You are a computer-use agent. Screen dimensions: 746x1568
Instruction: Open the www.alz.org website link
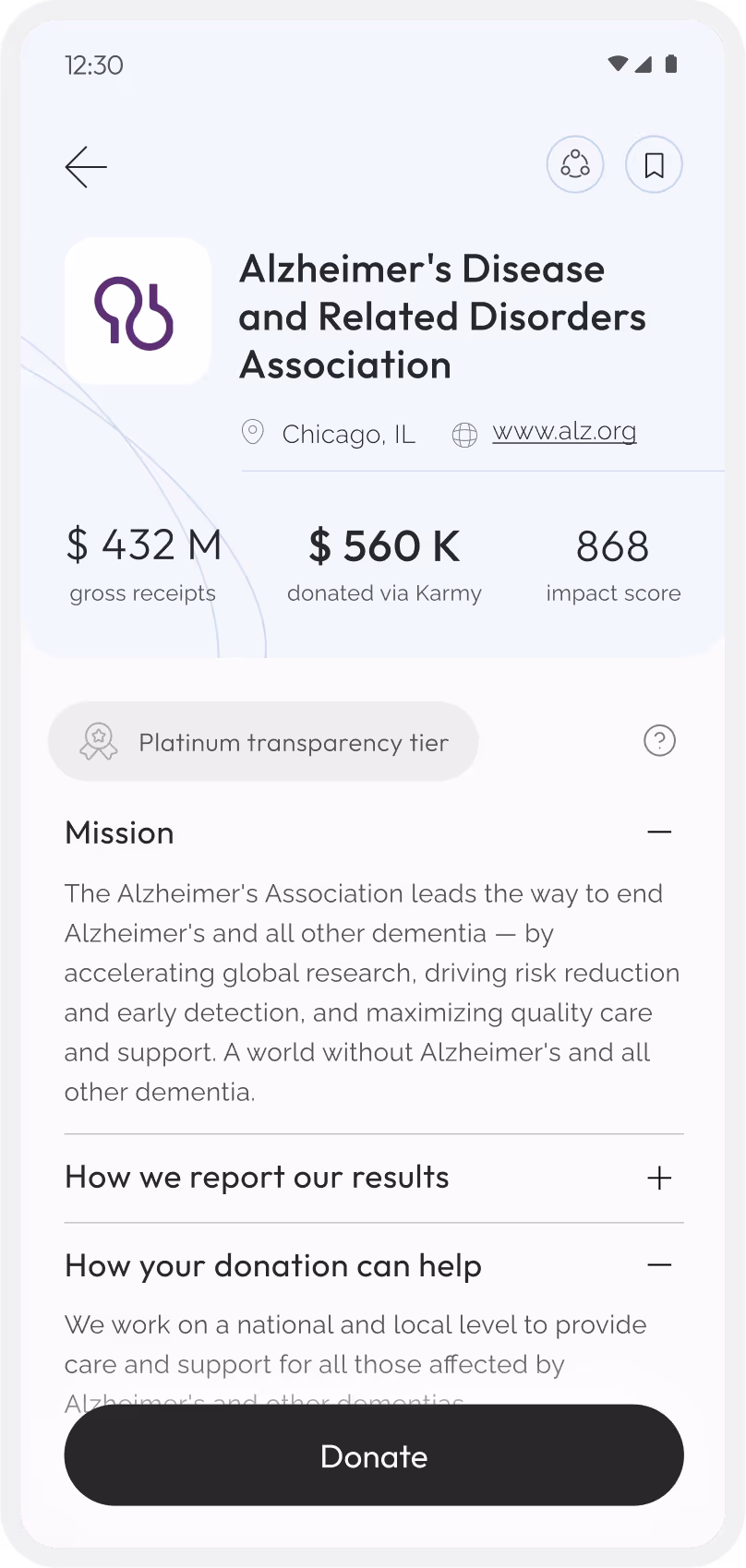click(x=564, y=432)
